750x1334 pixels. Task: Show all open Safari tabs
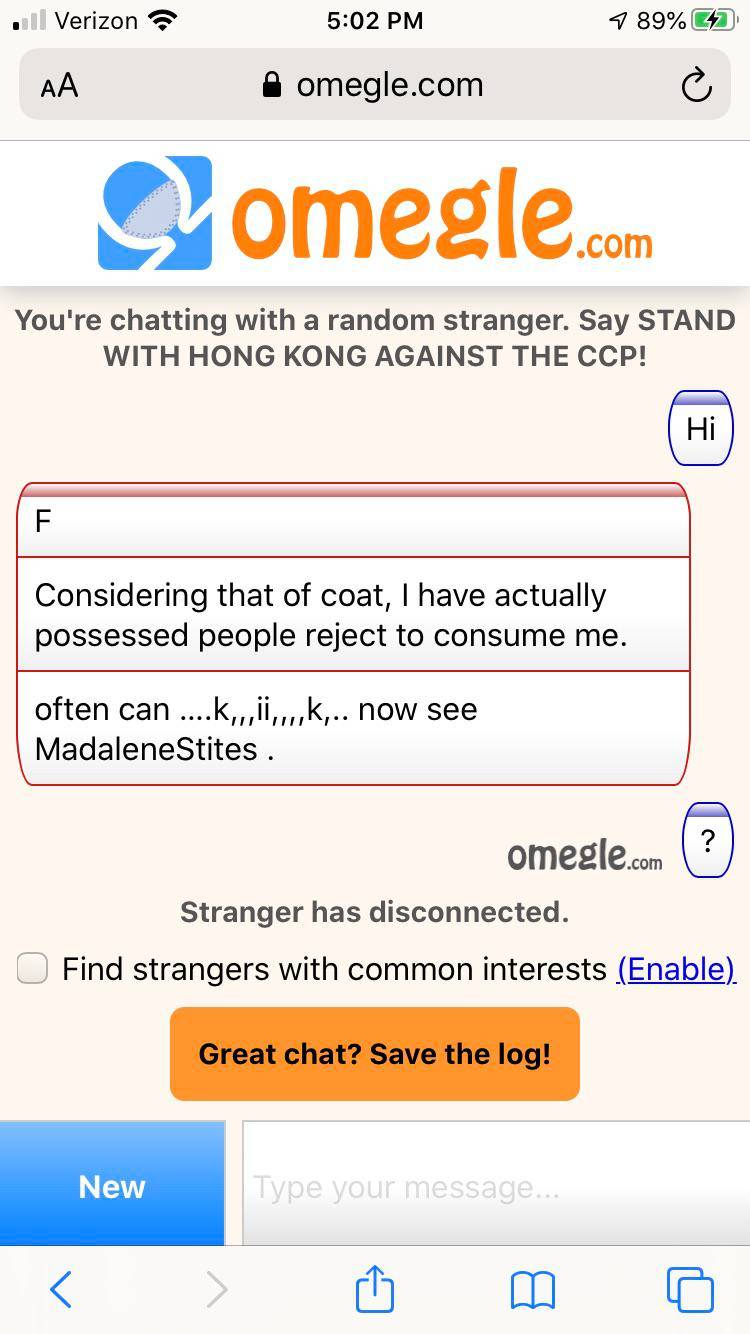[x=690, y=1290]
